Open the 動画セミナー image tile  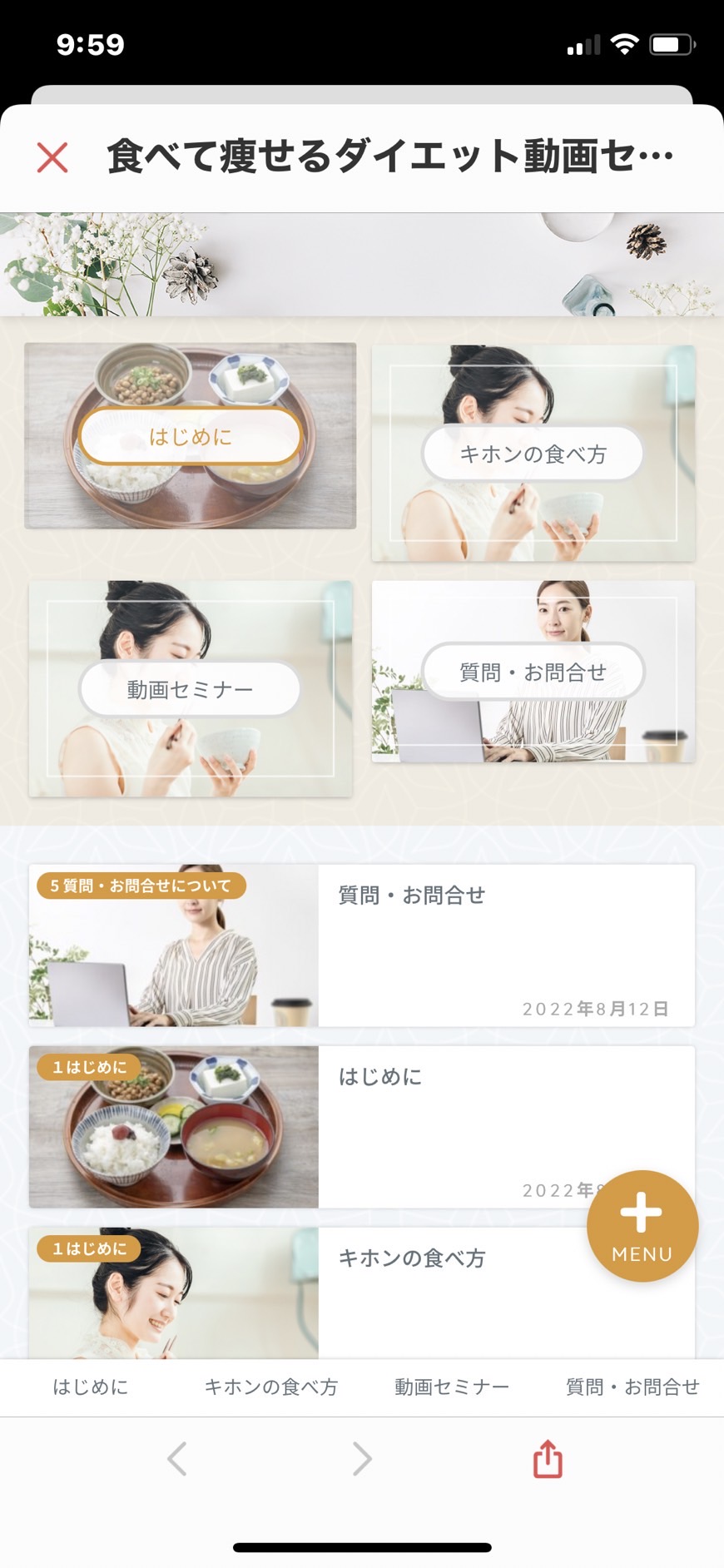coord(191,689)
